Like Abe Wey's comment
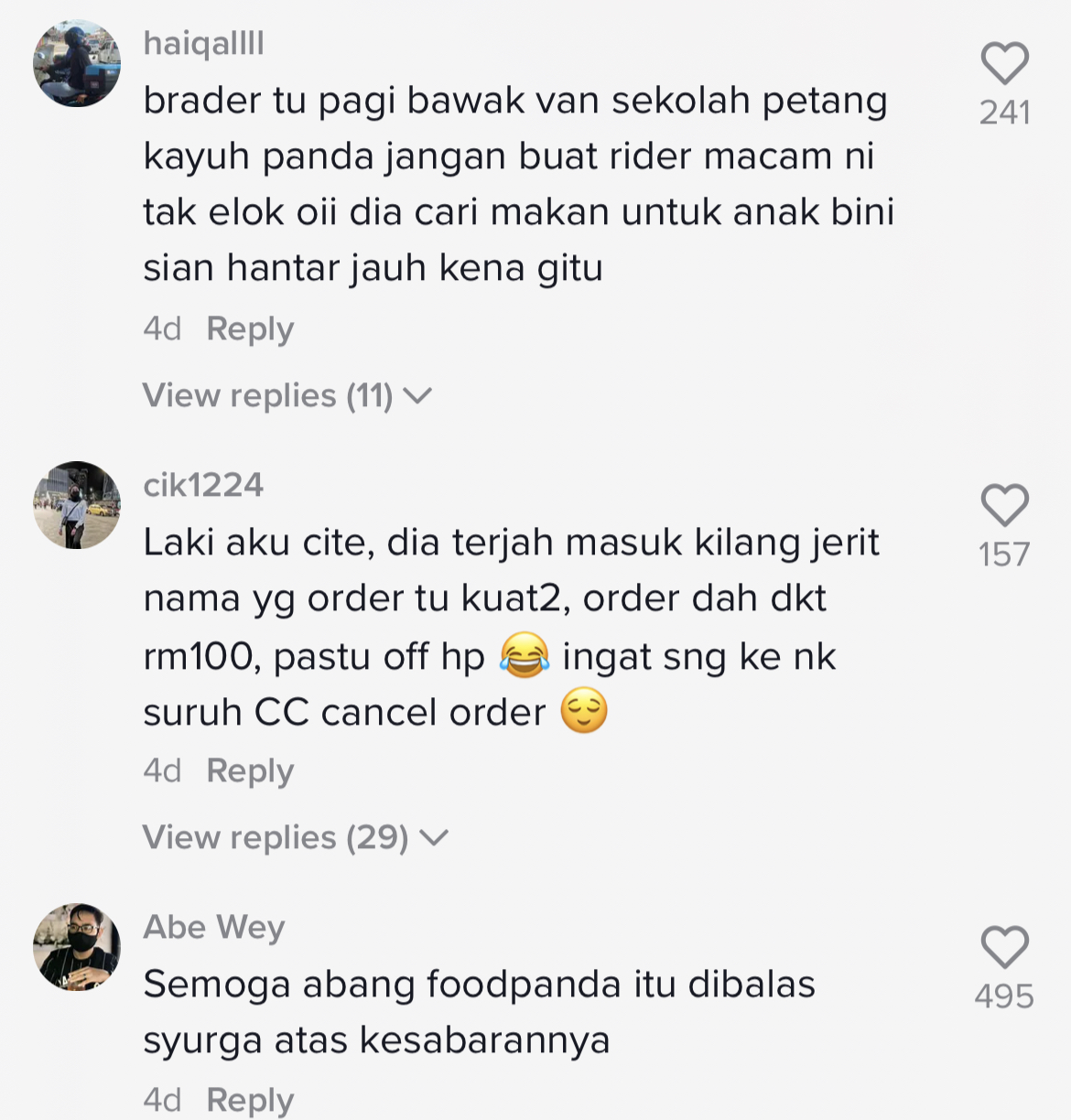1071x1120 pixels. coord(1004,947)
